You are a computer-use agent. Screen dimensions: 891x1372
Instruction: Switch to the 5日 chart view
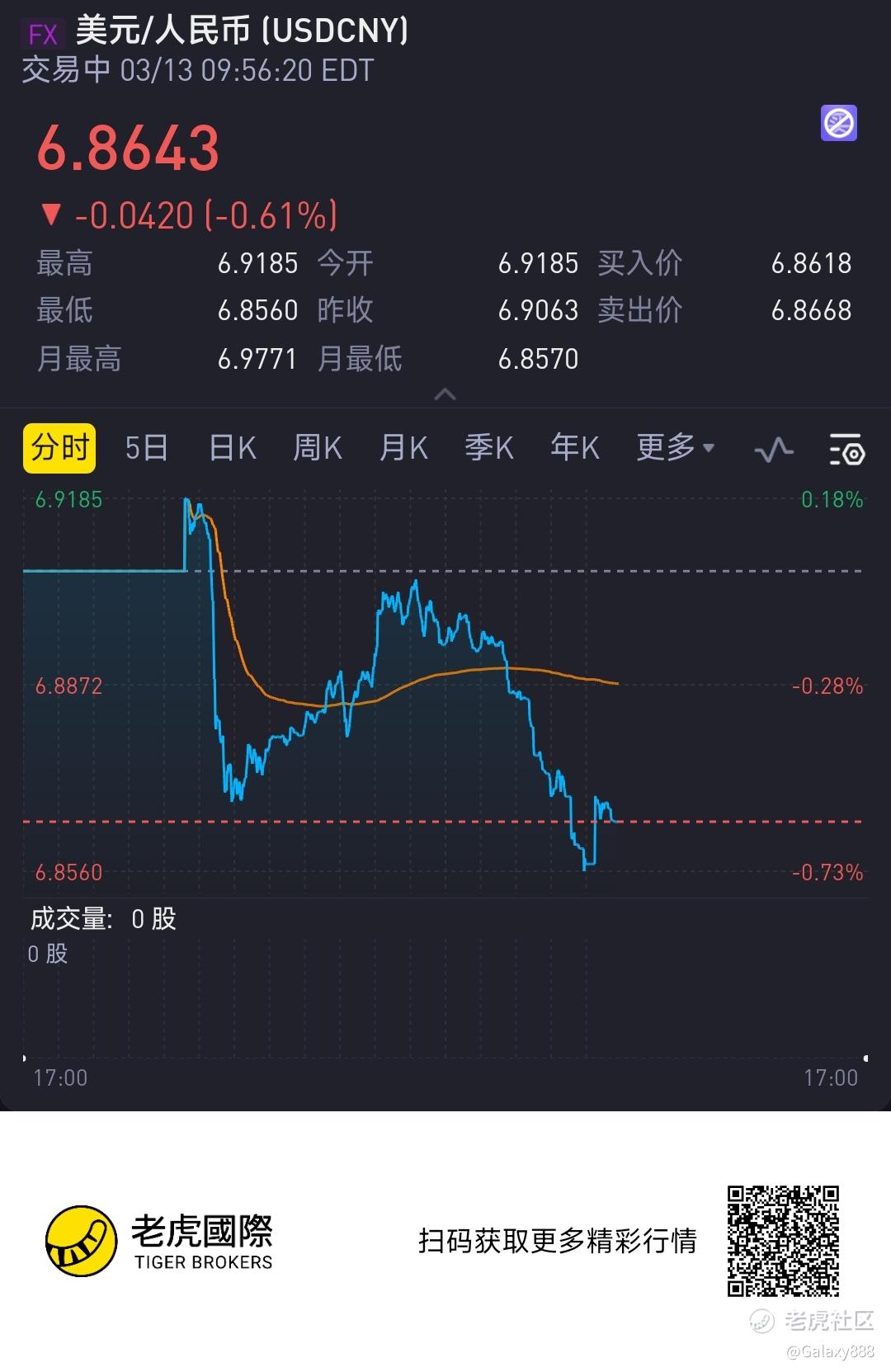point(146,448)
